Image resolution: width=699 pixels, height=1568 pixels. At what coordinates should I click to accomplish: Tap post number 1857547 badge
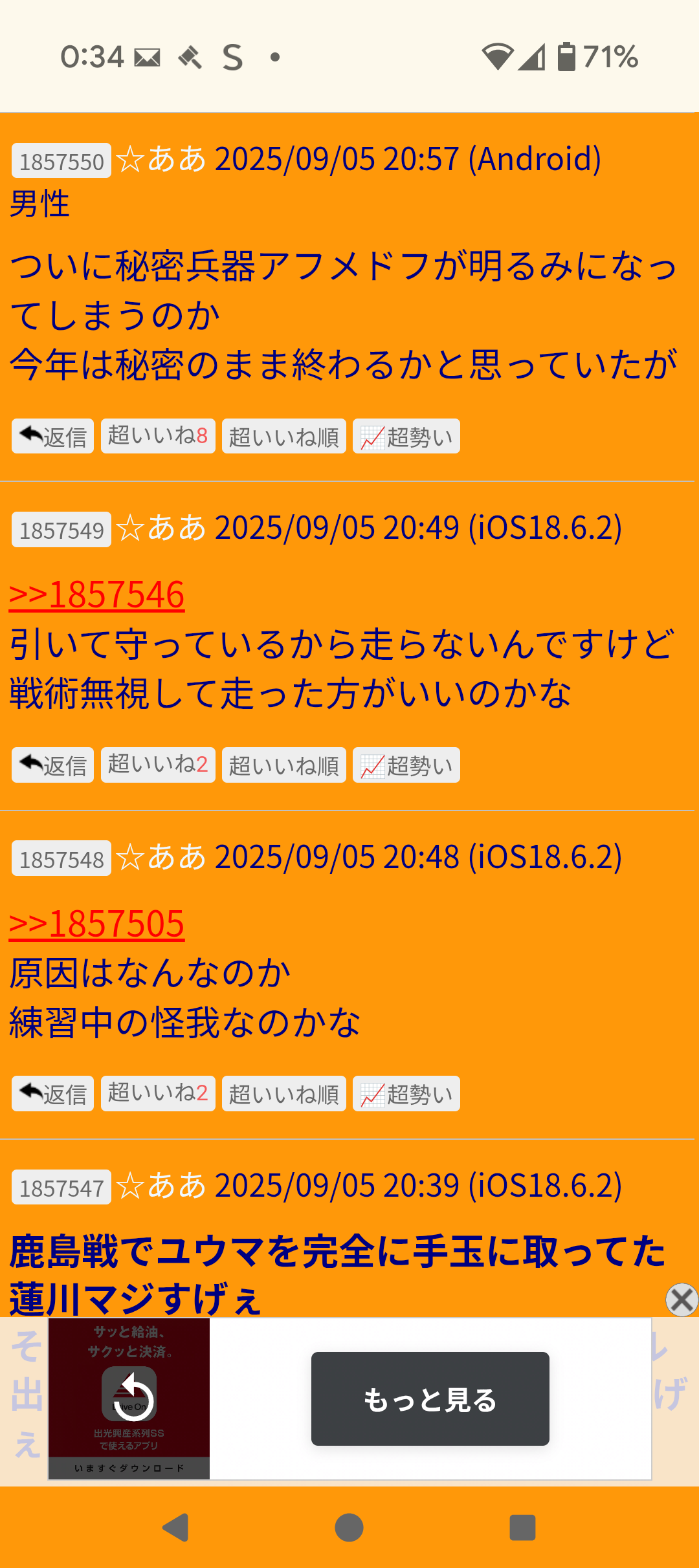61,1188
